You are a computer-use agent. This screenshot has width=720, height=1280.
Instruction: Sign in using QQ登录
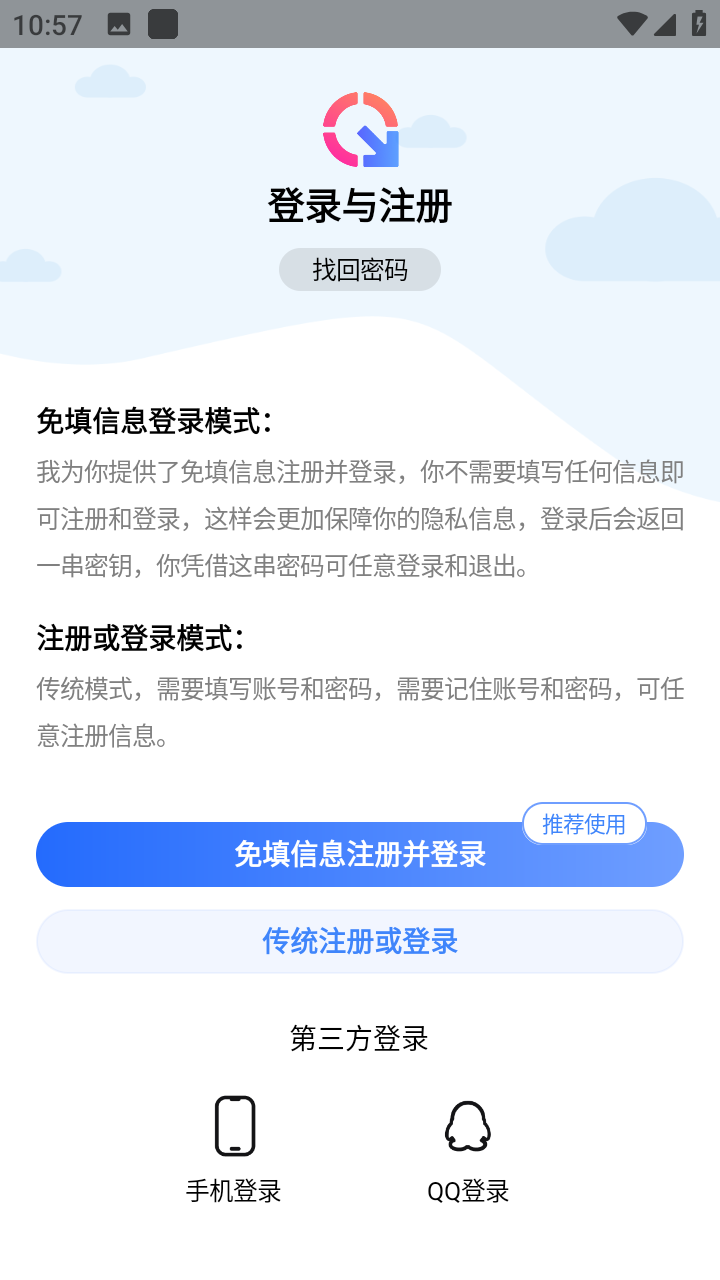[x=468, y=1148]
